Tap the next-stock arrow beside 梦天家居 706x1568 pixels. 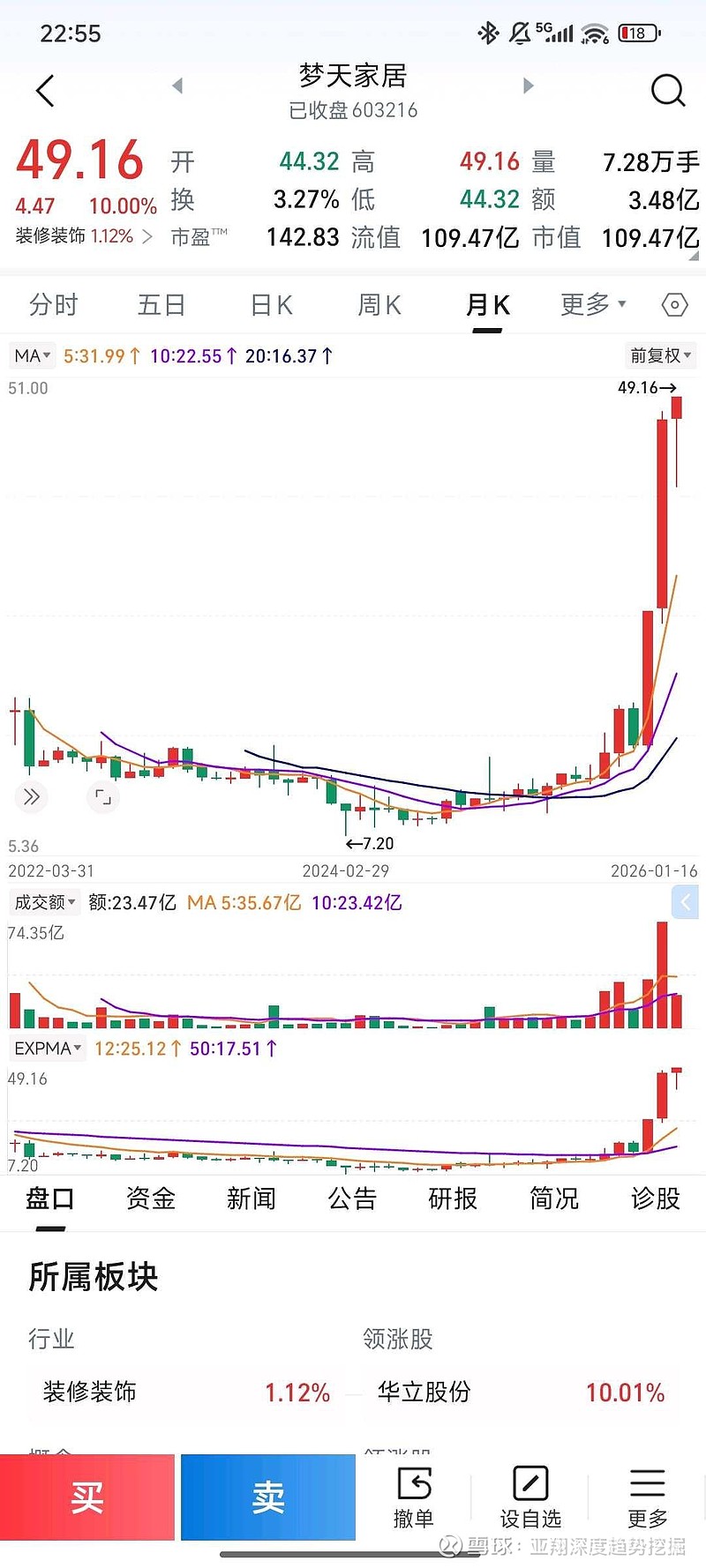click(528, 85)
